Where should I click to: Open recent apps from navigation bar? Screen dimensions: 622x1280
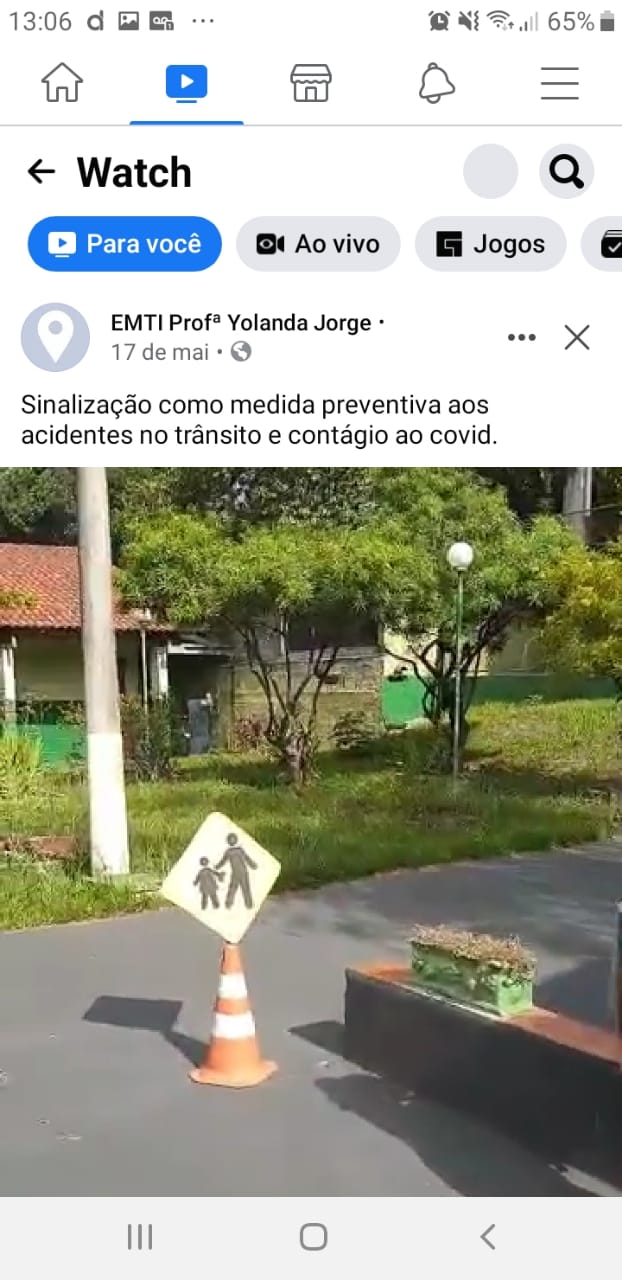tap(140, 1237)
